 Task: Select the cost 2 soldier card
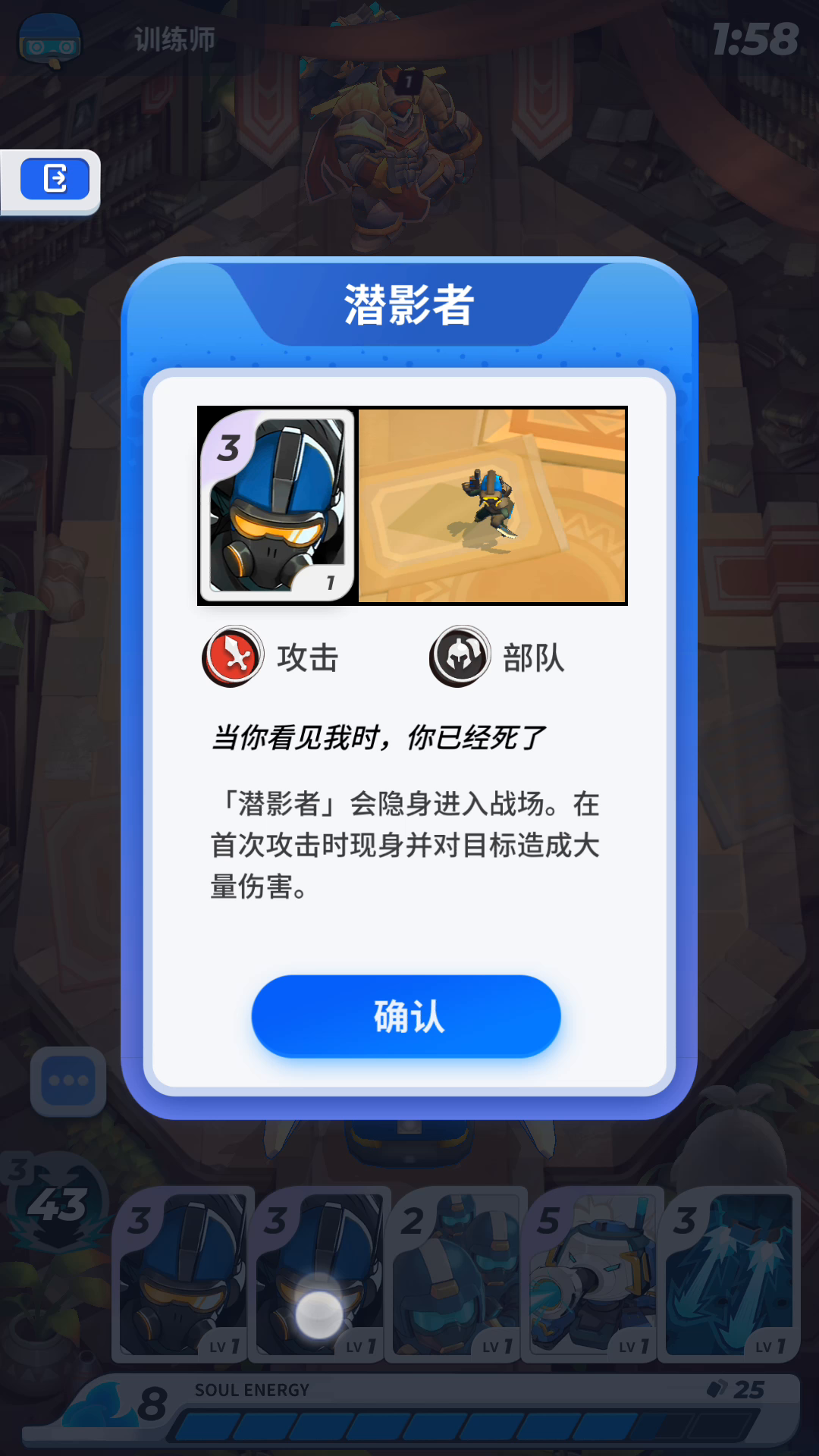click(457, 1275)
